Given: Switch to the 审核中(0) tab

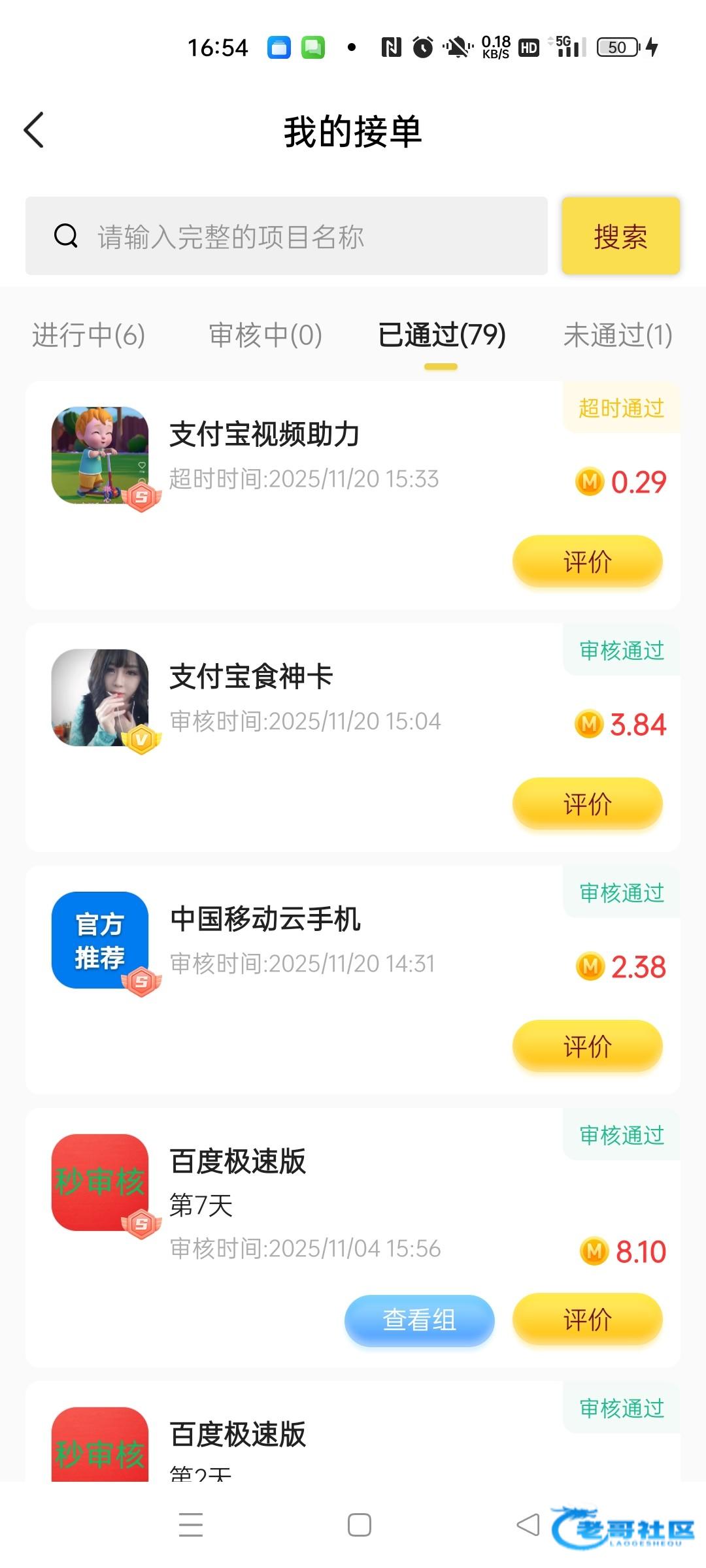Looking at the screenshot, I should coord(265,335).
